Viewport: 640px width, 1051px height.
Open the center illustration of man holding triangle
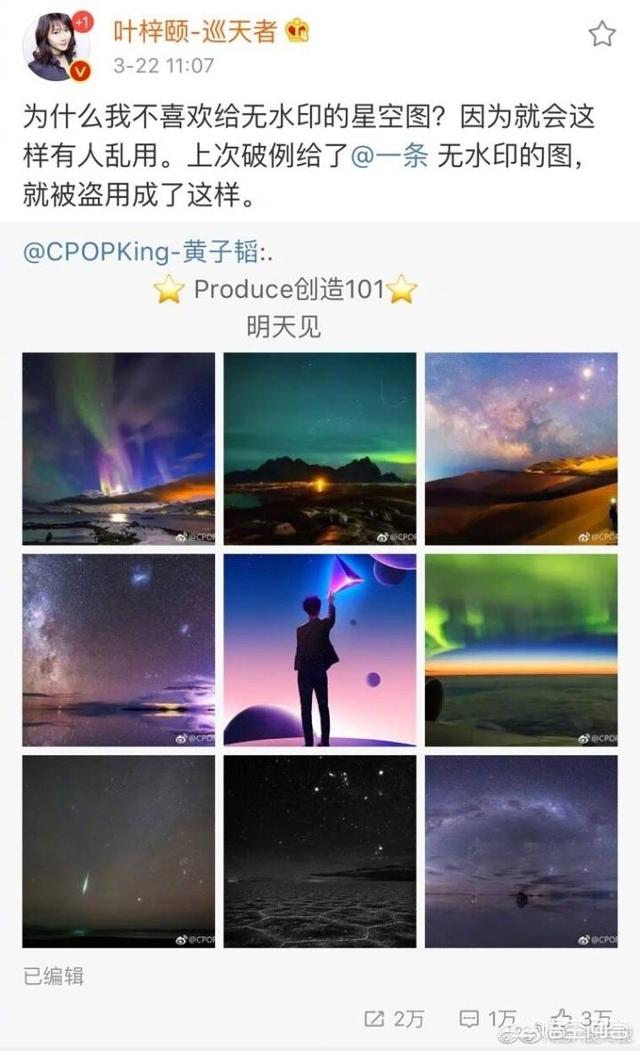click(x=320, y=650)
